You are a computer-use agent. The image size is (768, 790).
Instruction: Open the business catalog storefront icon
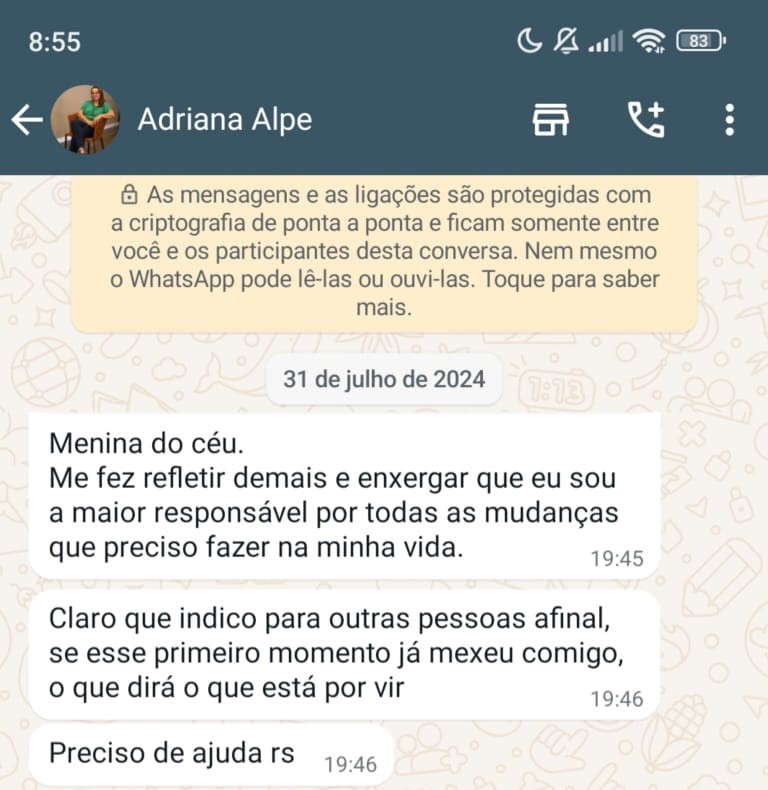pyautogui.click(x=551, y=120)
